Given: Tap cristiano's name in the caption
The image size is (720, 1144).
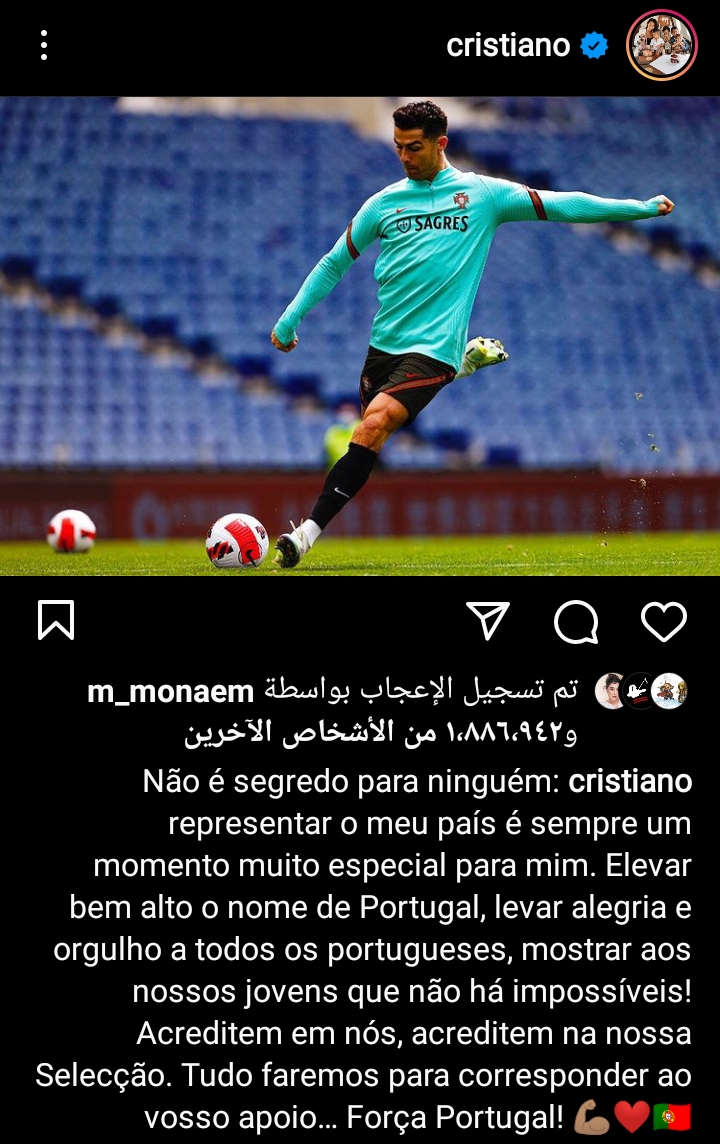Looking at the screenshot, I should pyautogui.click(x=630, y=781).
